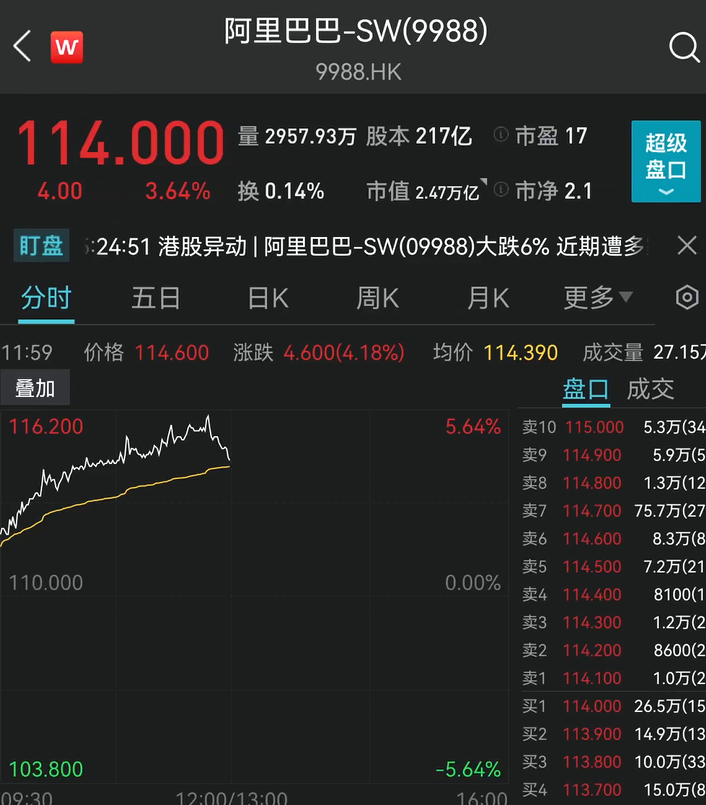Expand the 更多 chart options
The image size is (706, 805).
[x=598, y=297]
